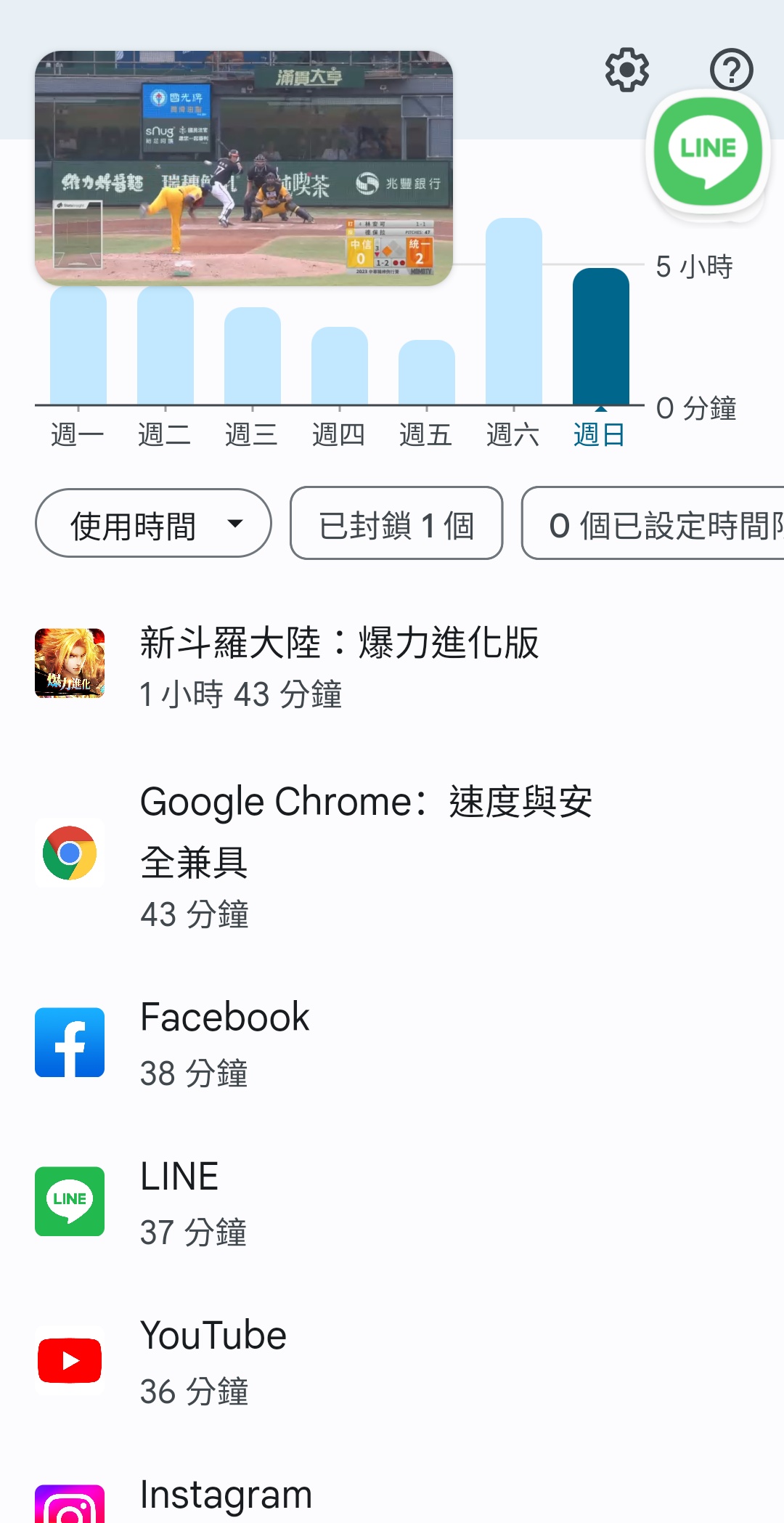
Task: Open Google Chrome usage details
Action: click(x=365, y=854)
